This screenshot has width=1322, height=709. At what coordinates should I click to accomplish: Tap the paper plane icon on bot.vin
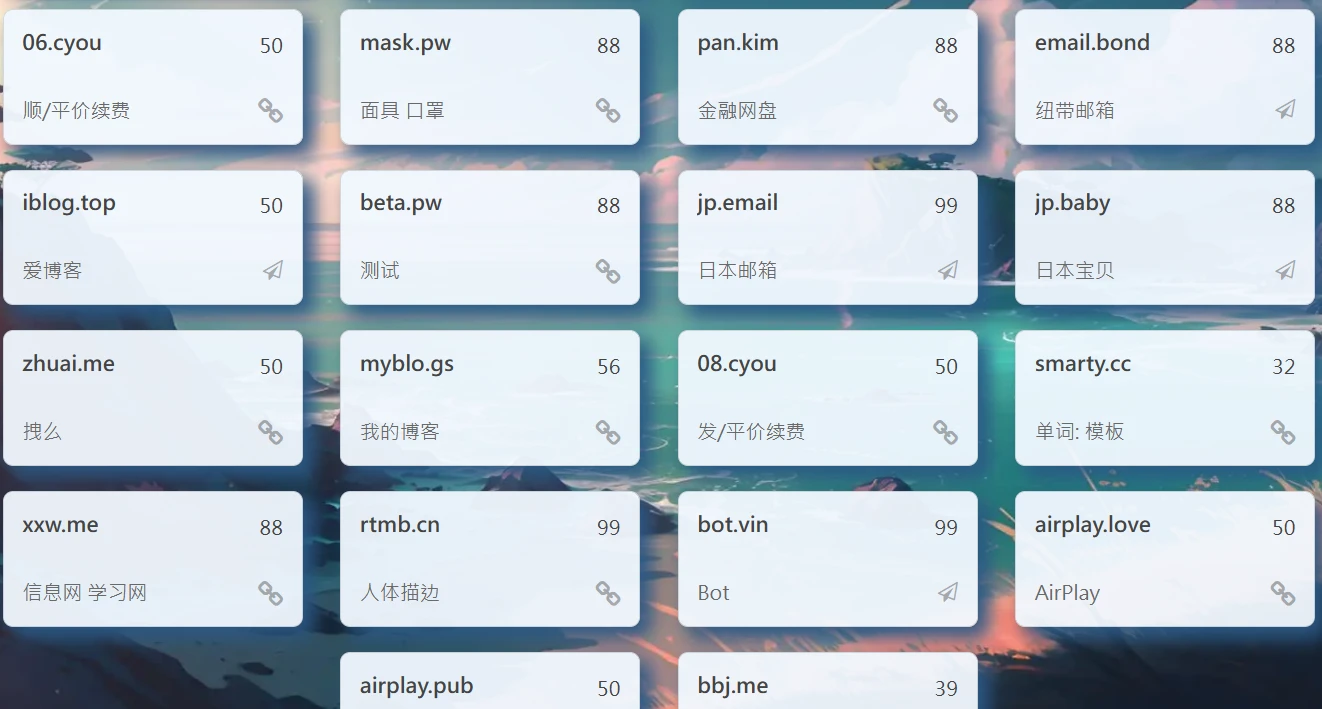tap(948, 592)
